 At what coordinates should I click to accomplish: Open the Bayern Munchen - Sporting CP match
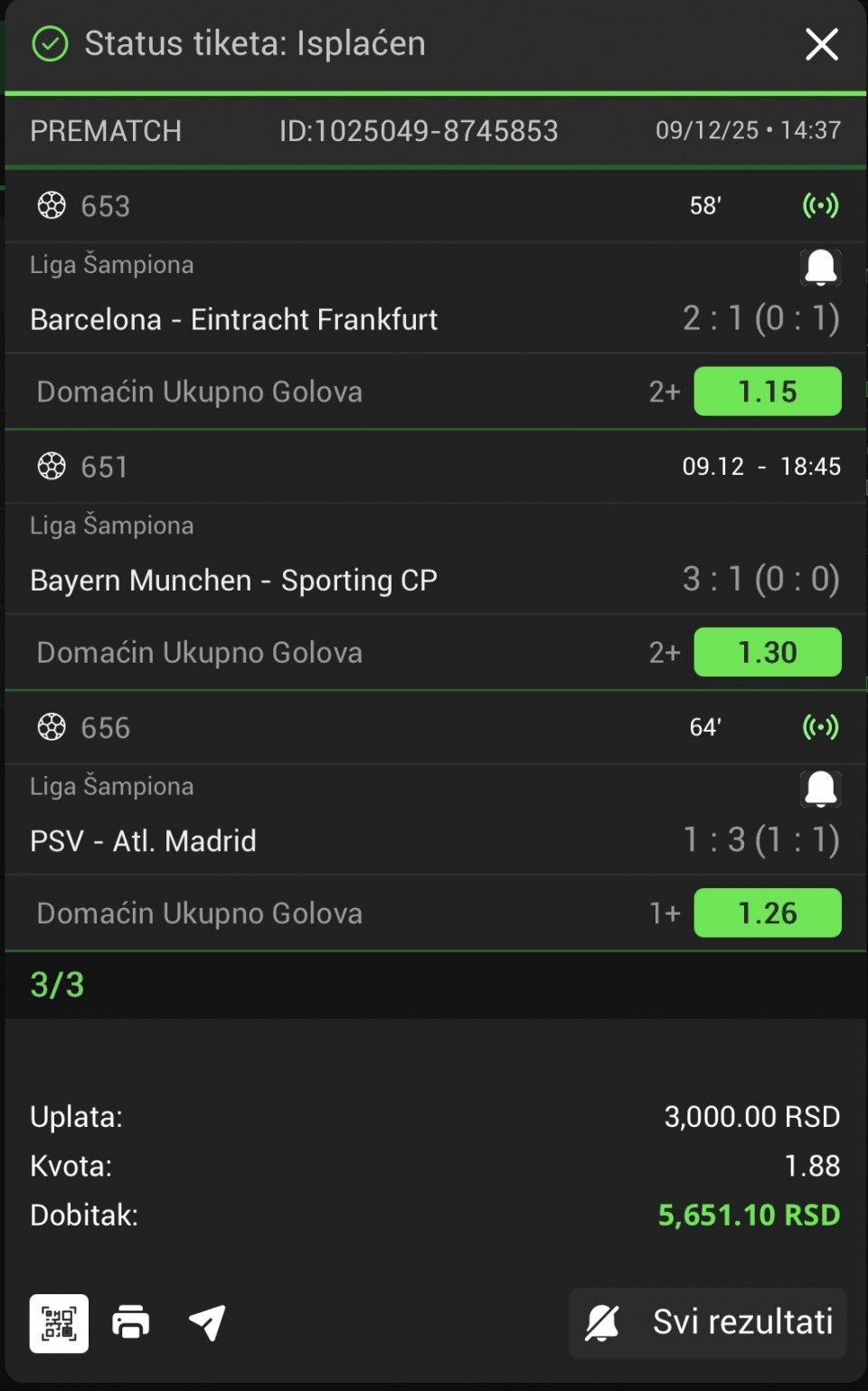point(233,580)
